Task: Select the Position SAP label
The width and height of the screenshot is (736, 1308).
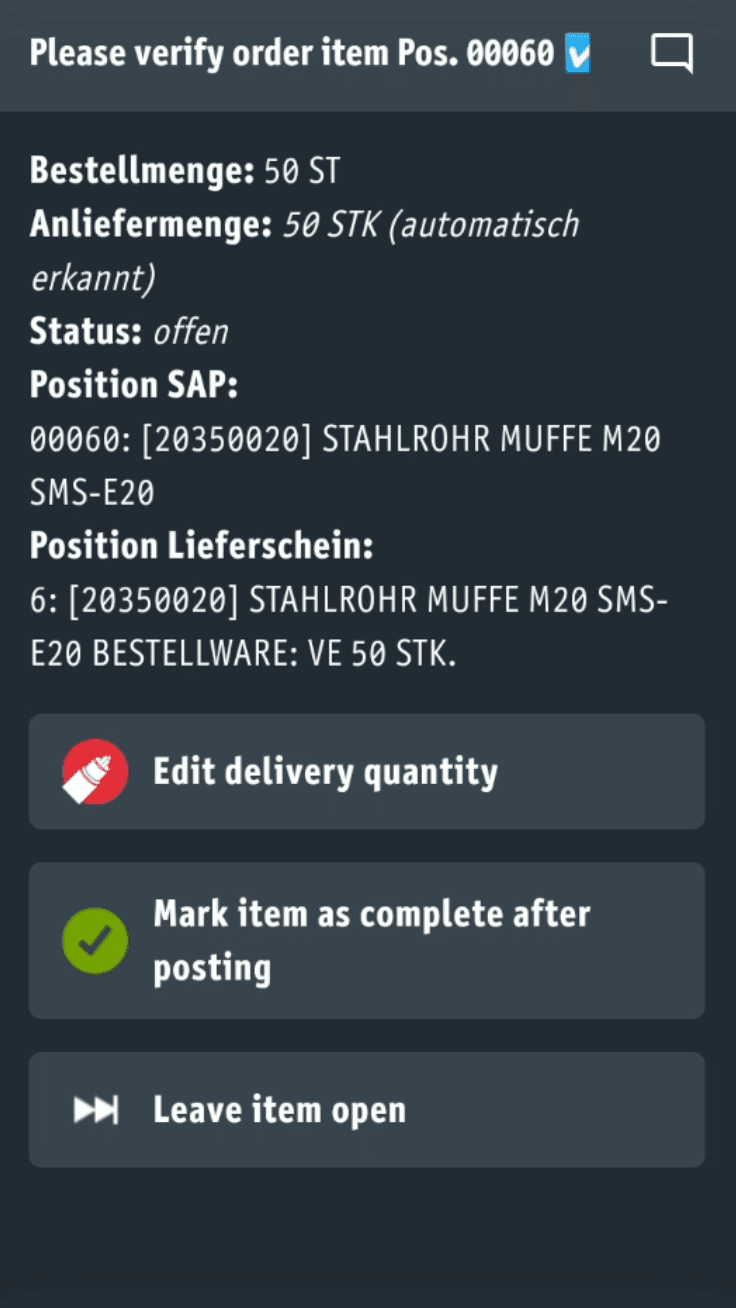Action: (x=134, y=384)
